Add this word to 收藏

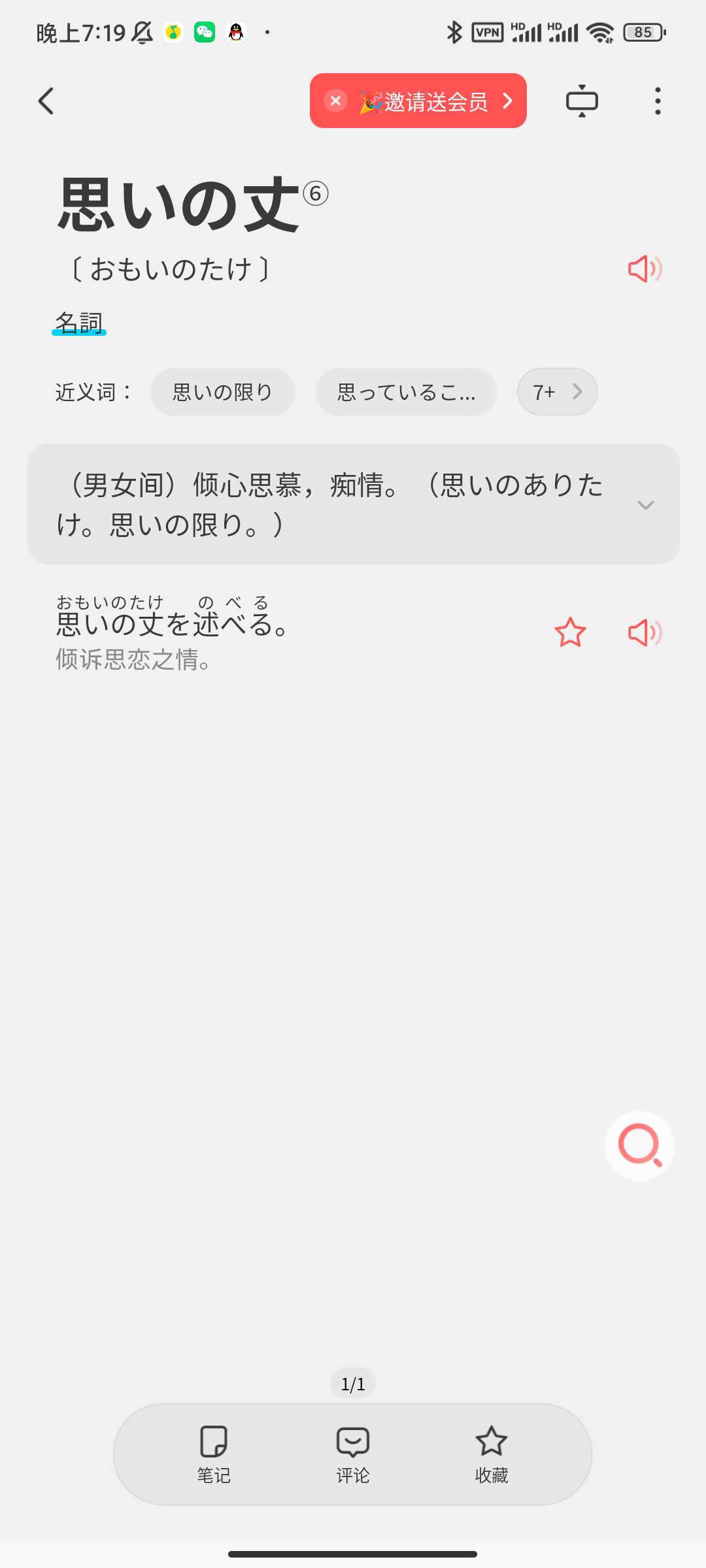click(492, 1454)
